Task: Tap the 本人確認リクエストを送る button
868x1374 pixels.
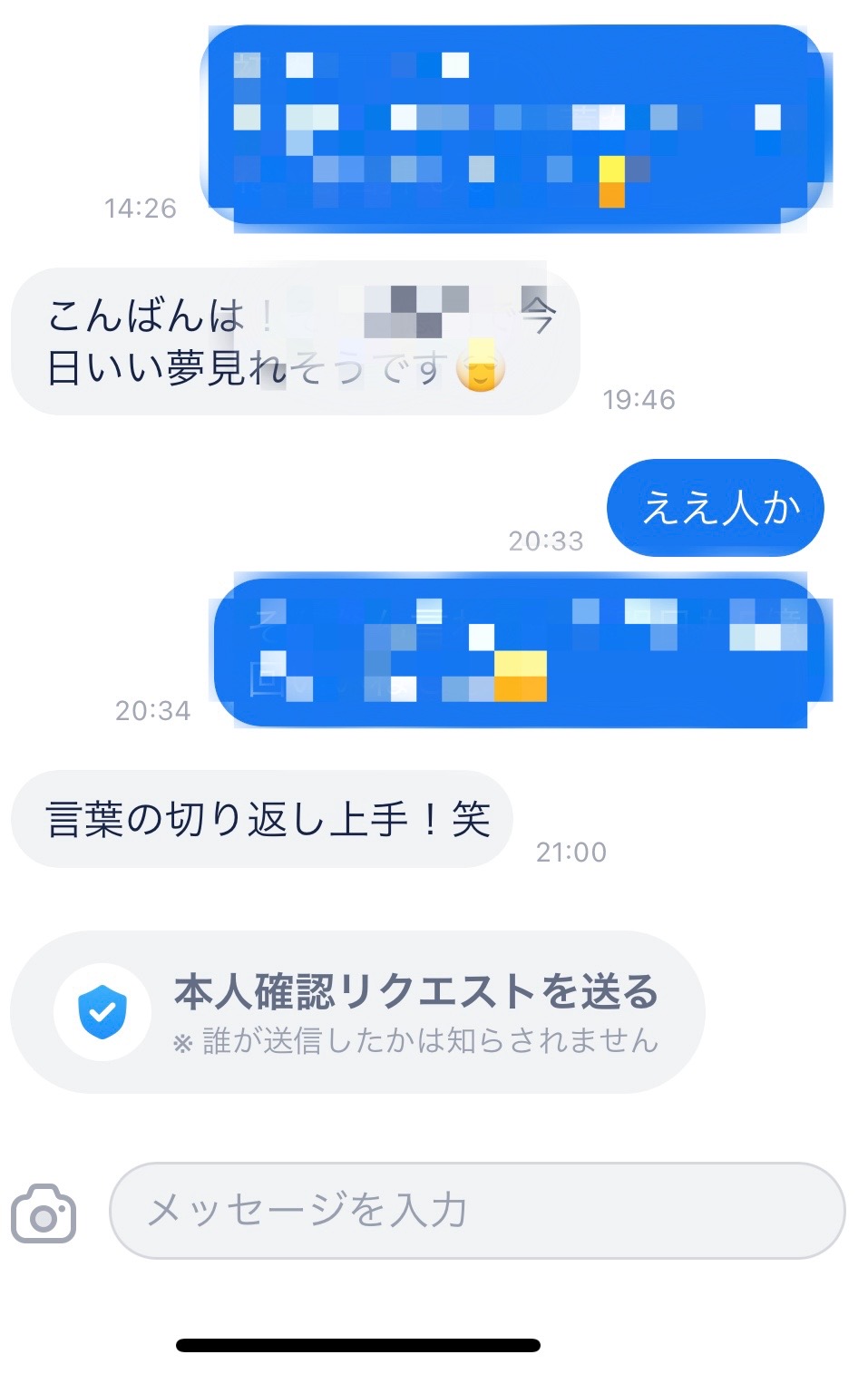Action: pyautogui.click(x=357, y=1011)
